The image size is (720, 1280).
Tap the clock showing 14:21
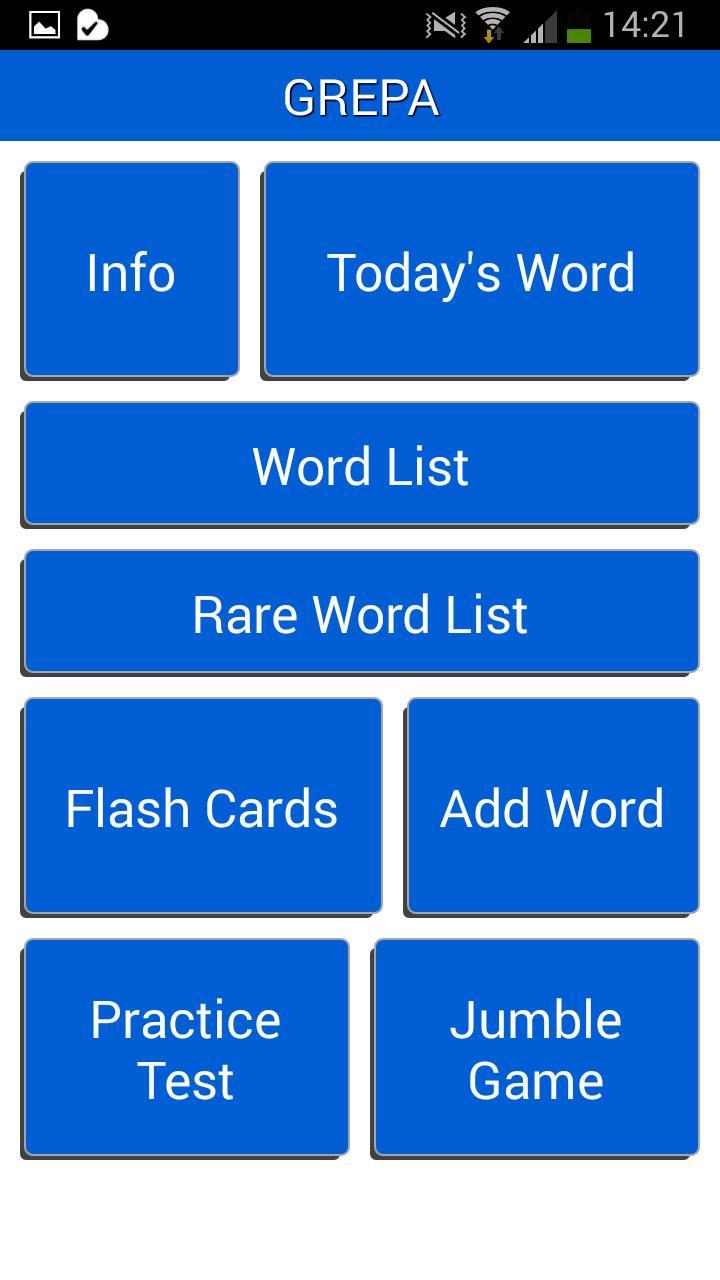[645, 23]
